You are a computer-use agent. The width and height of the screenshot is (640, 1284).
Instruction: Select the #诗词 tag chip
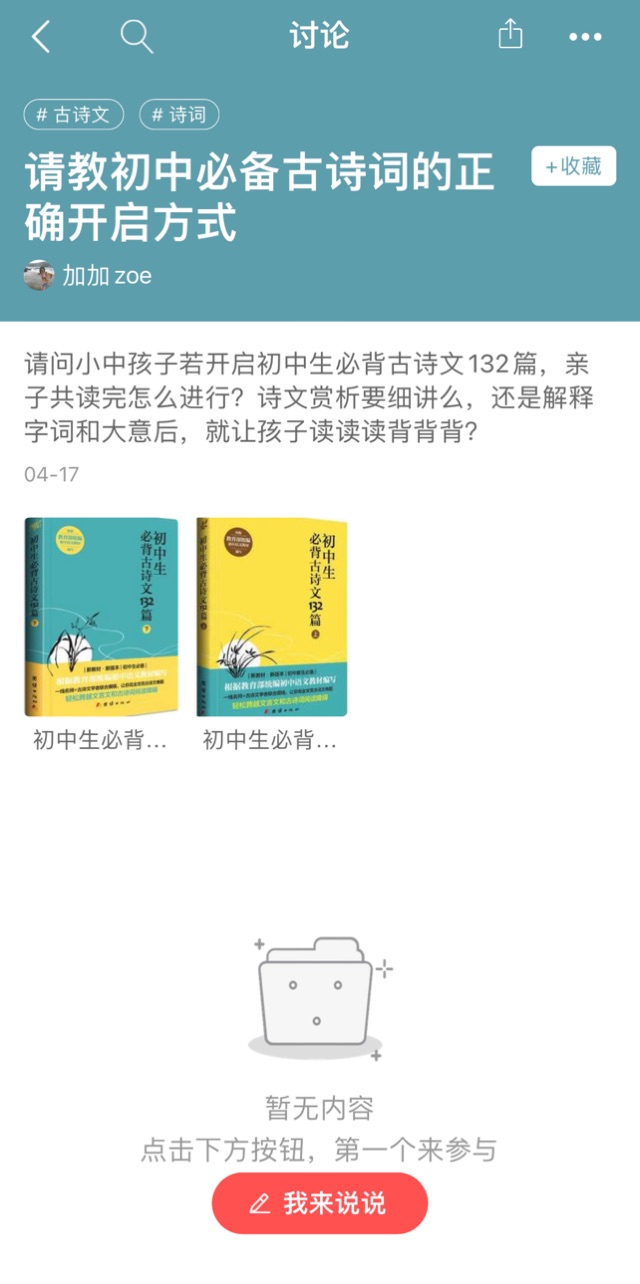pyautogui.click(x=179, y=115)
